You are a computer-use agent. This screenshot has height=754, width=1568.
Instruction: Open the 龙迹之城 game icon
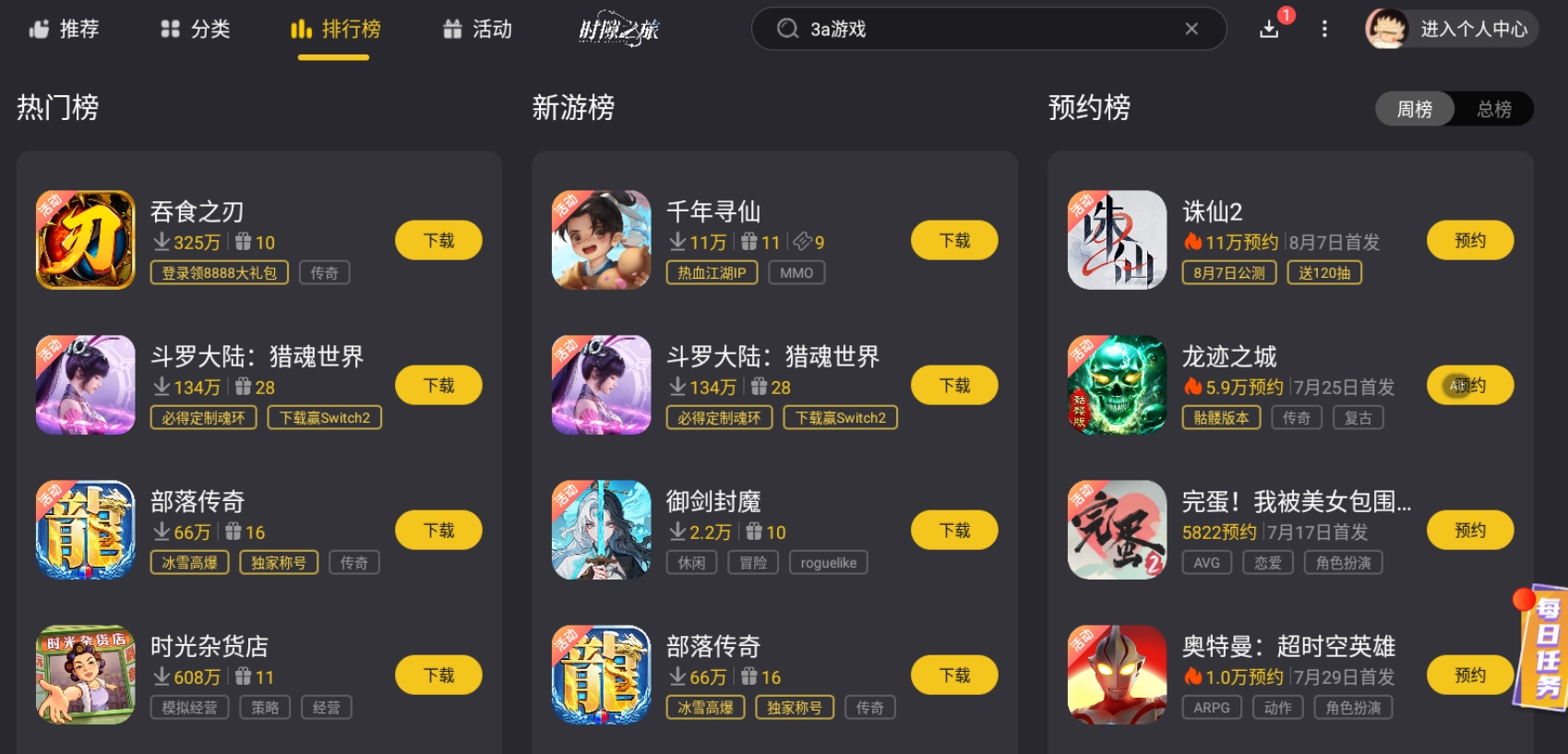pos(1117,385)
